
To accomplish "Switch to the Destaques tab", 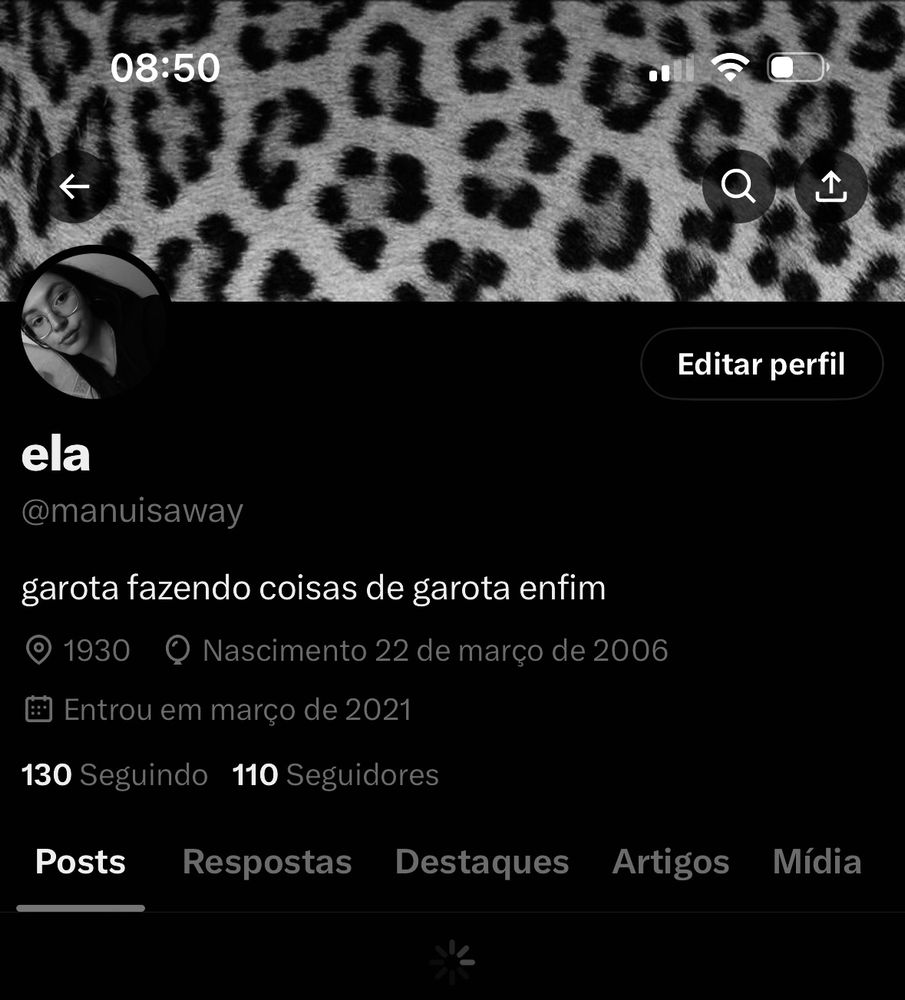I will [x=482, y=862].
